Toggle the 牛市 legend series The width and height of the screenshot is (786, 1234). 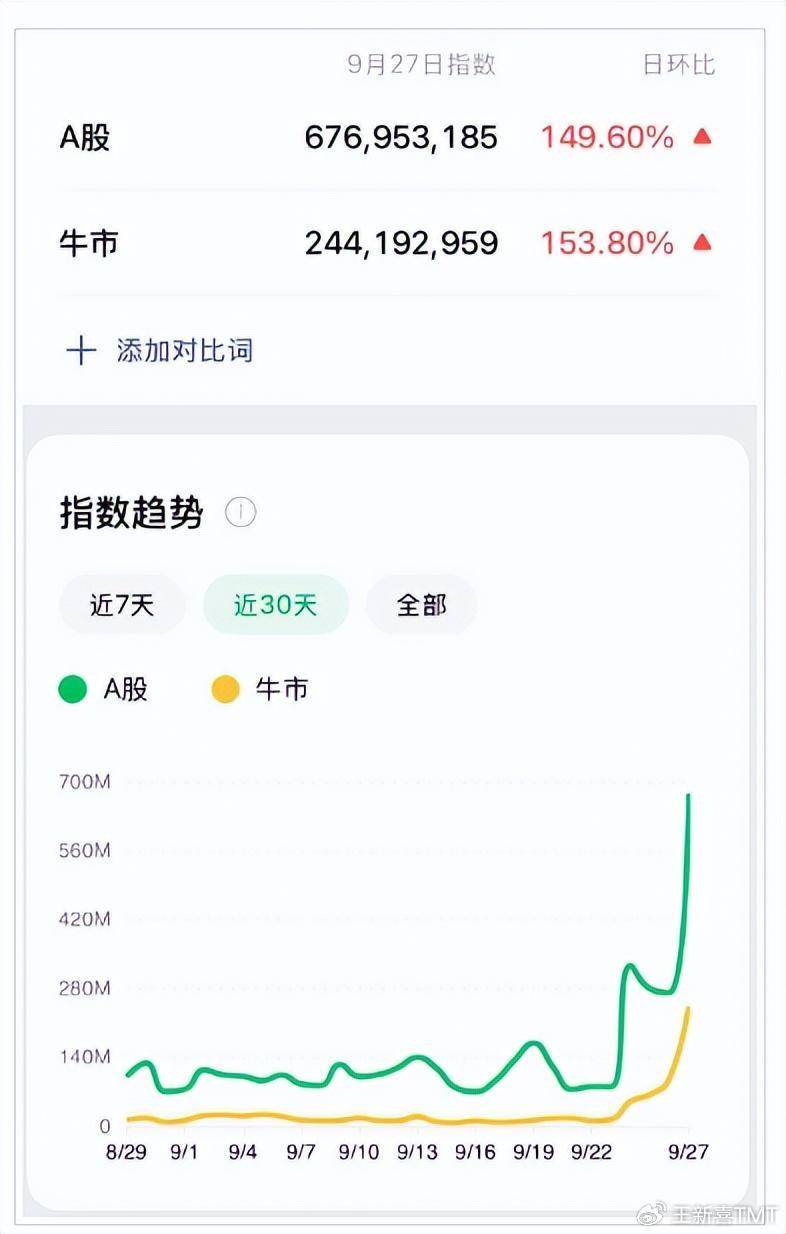(261, 689)
